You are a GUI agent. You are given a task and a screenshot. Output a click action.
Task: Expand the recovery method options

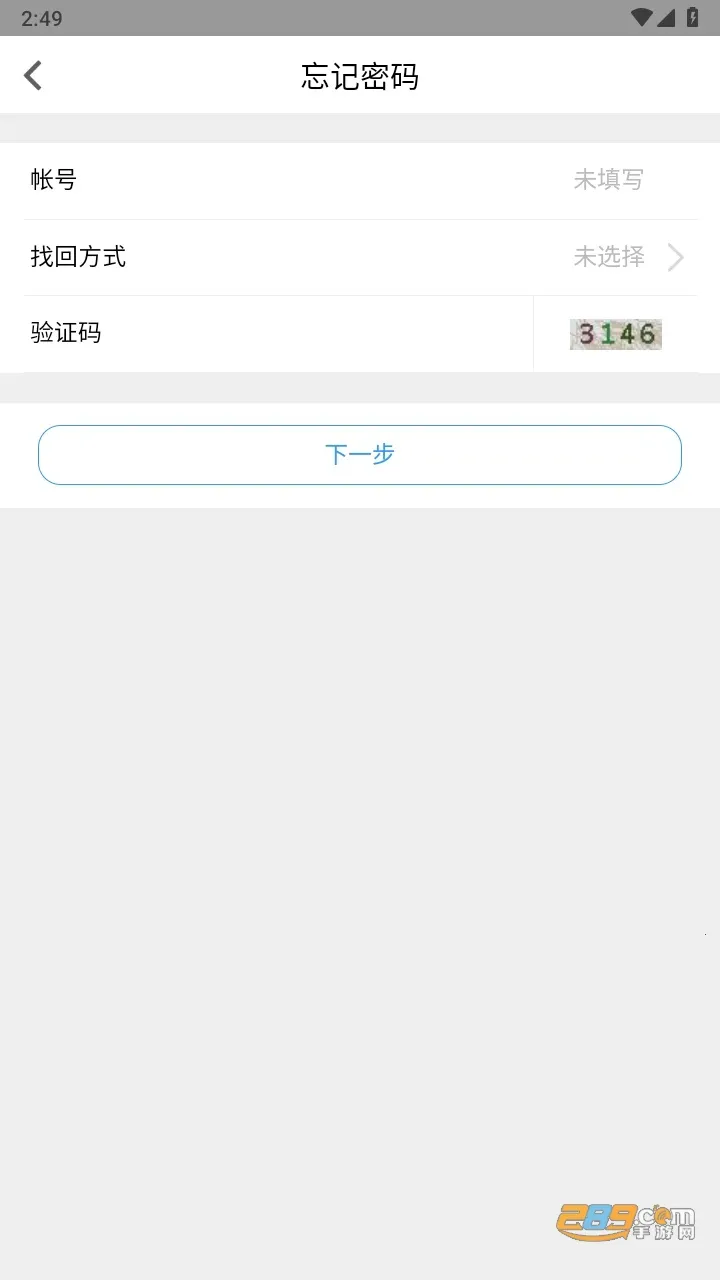point(360,257)
